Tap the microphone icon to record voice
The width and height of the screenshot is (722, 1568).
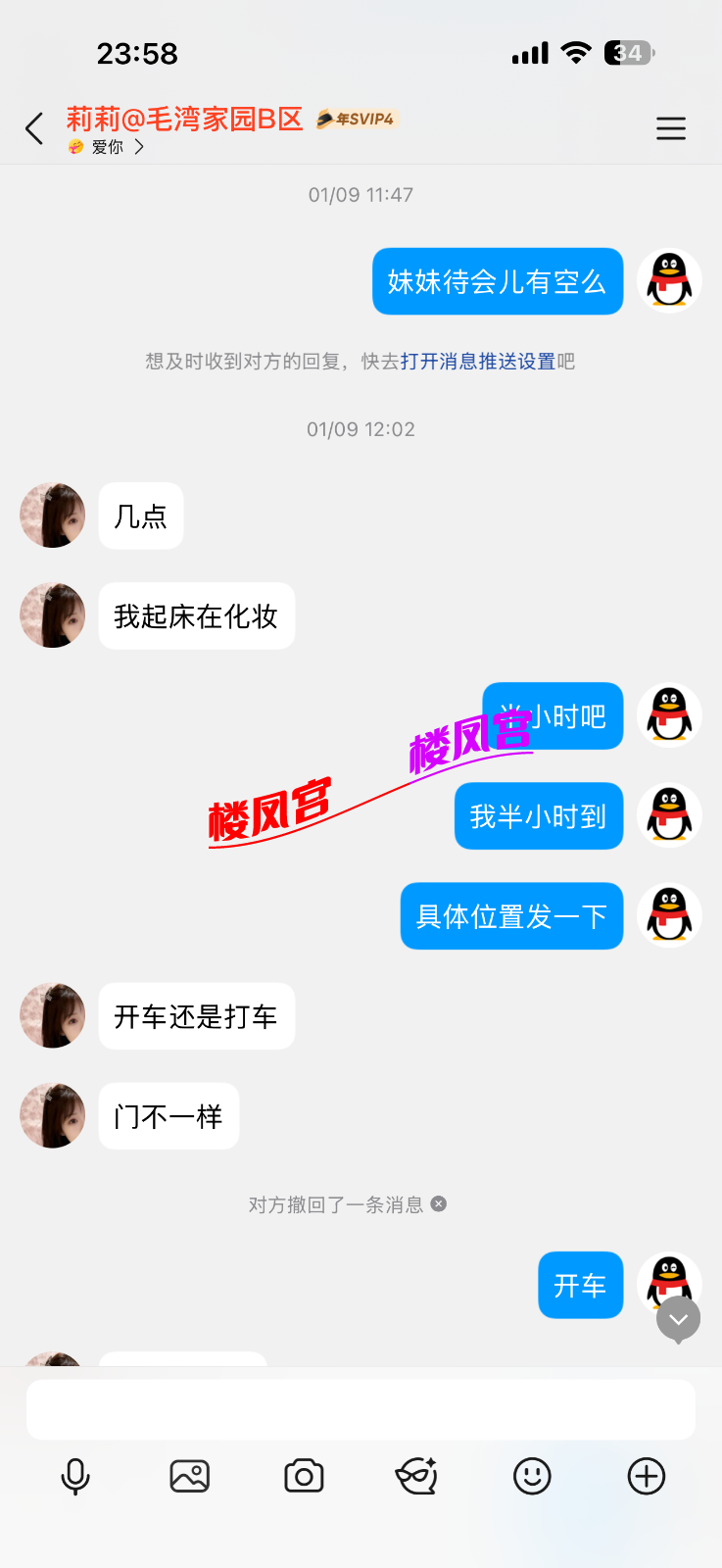point(77,1476)
